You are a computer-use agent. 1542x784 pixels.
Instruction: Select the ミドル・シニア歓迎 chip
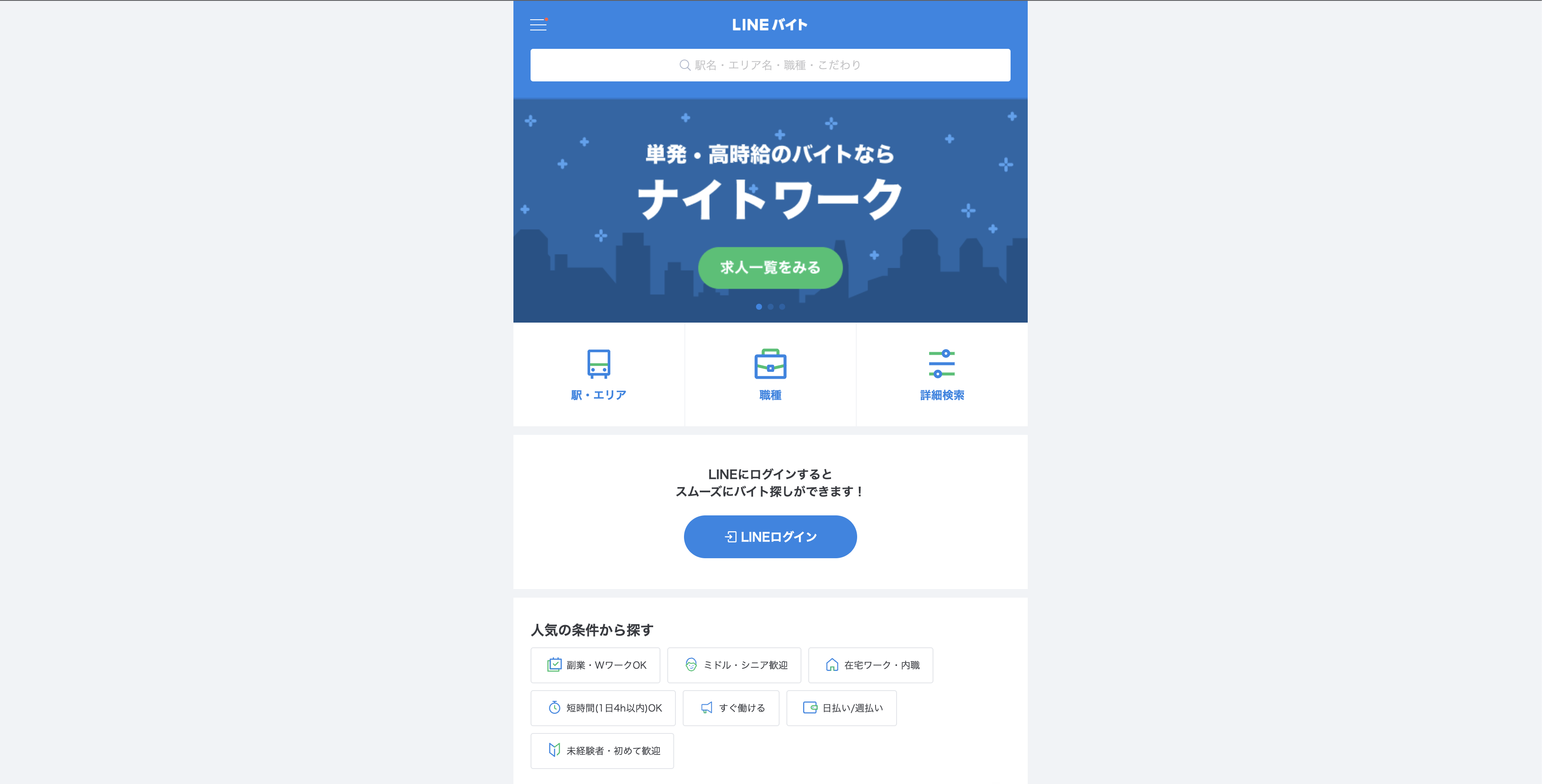(x=734, y=665)
